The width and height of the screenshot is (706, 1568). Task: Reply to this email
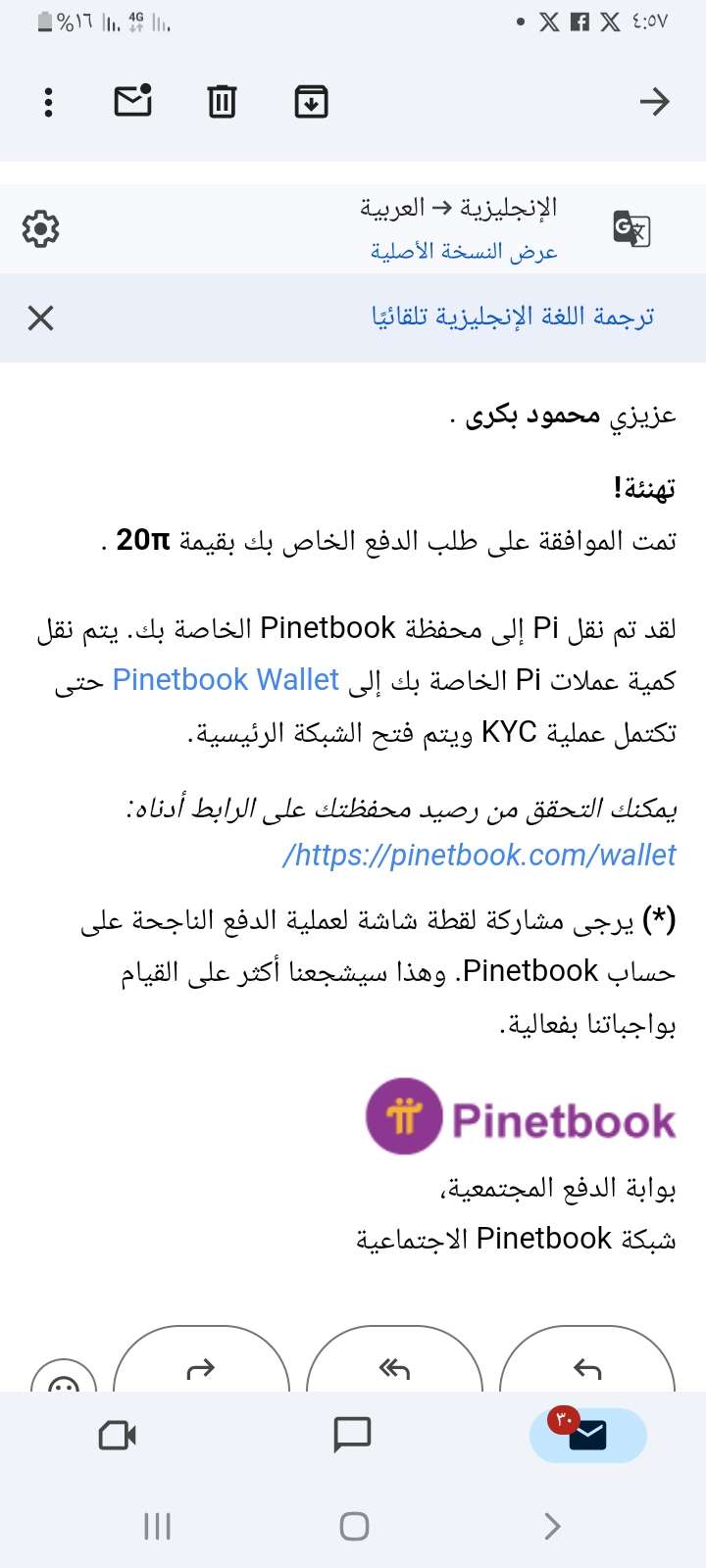click(587, 1369)
